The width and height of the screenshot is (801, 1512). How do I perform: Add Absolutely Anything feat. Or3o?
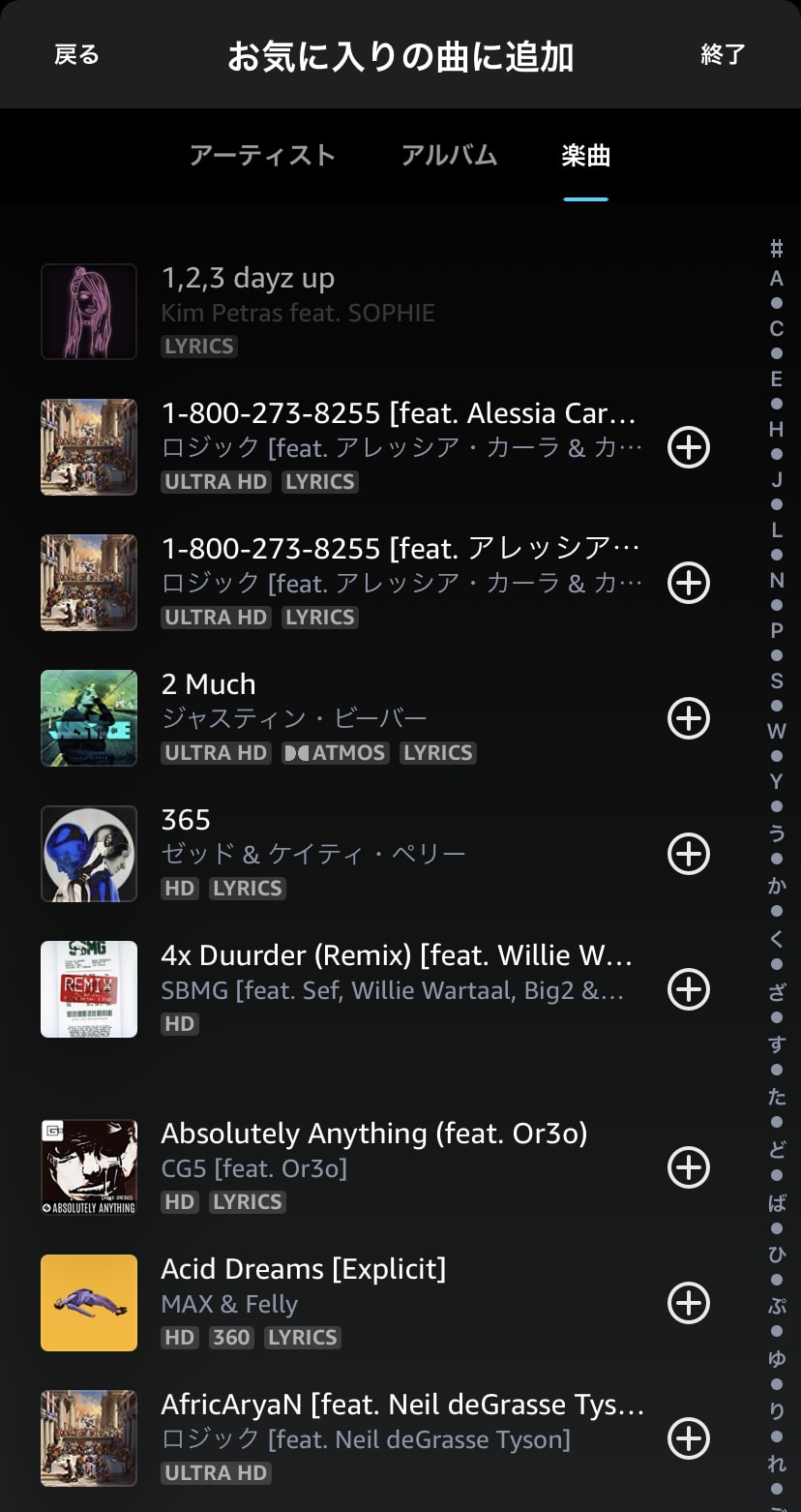point(688,1167)
